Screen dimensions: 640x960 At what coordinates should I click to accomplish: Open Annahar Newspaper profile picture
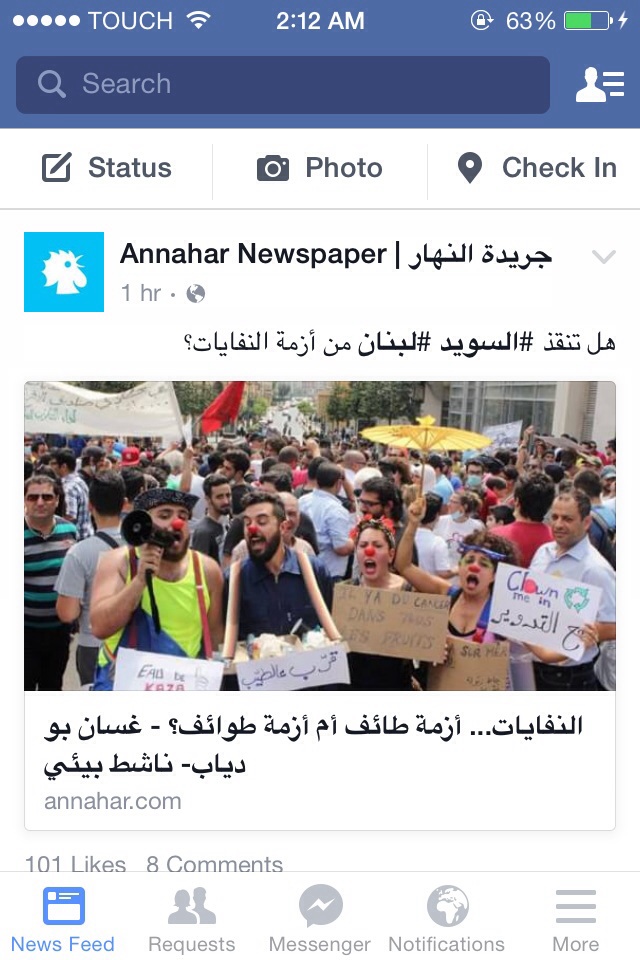pos(64,272)
